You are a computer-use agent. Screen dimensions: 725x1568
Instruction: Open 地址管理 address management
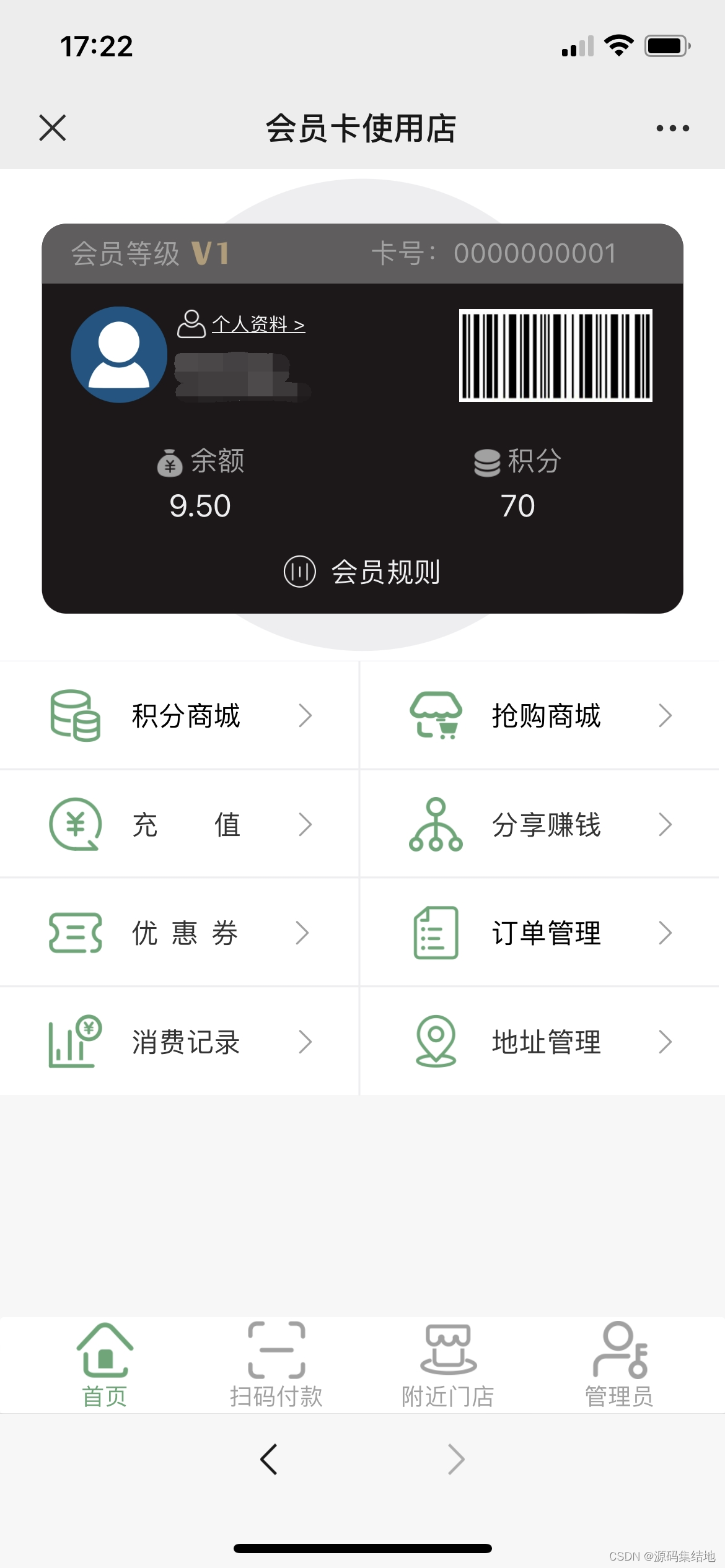(x=539, y=1042)
